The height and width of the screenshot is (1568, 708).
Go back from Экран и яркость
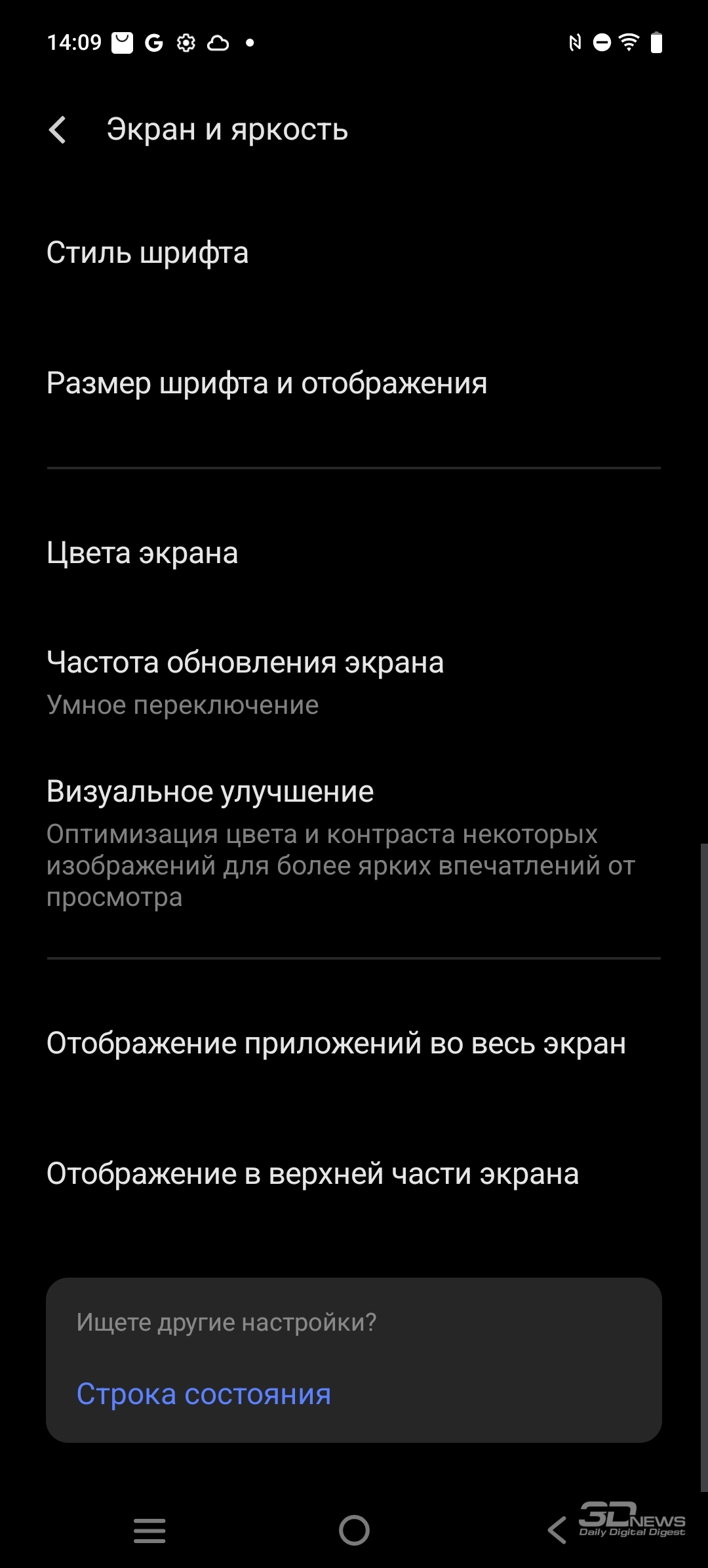point(58,130)
